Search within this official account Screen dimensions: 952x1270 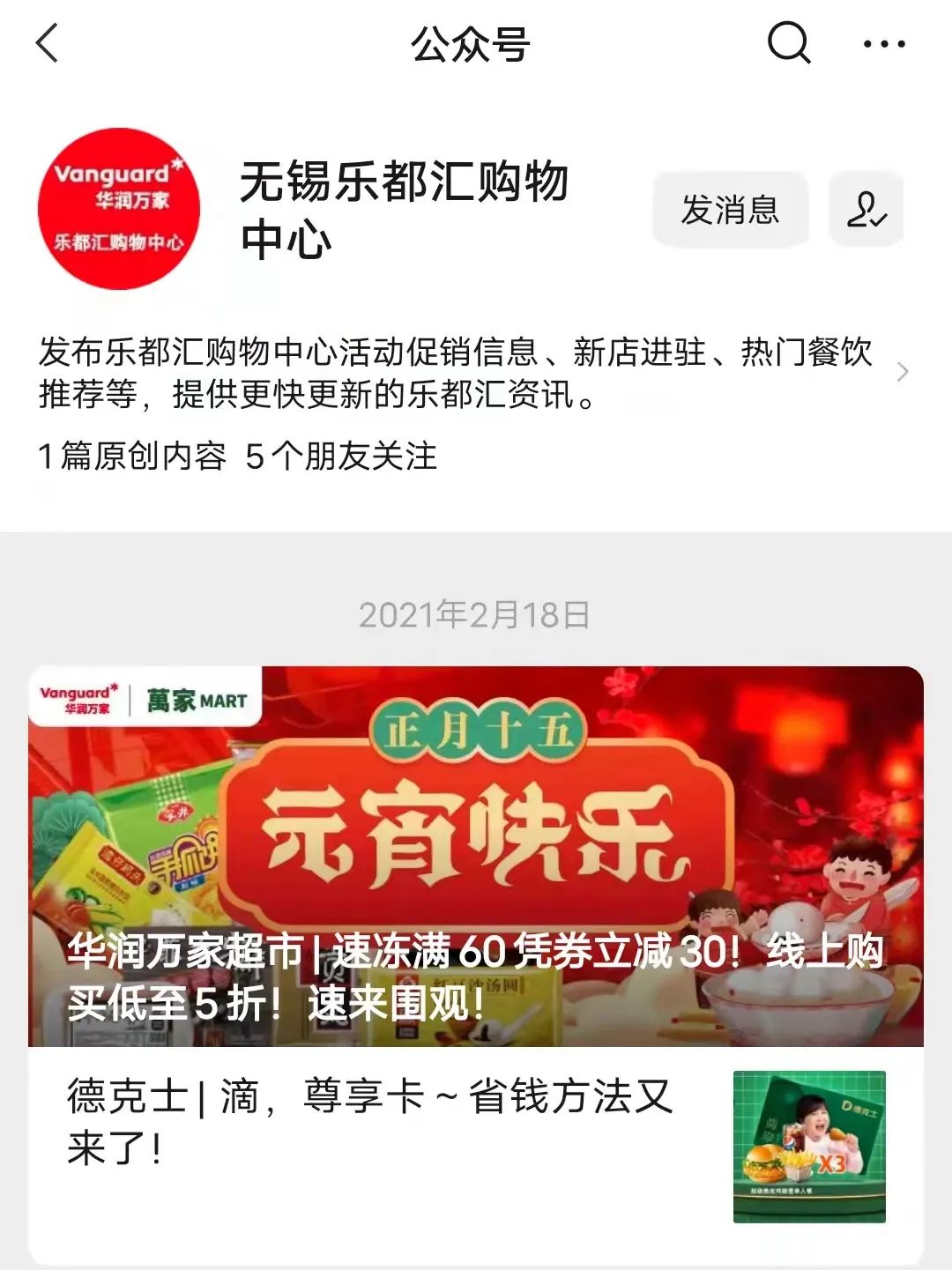788,42
